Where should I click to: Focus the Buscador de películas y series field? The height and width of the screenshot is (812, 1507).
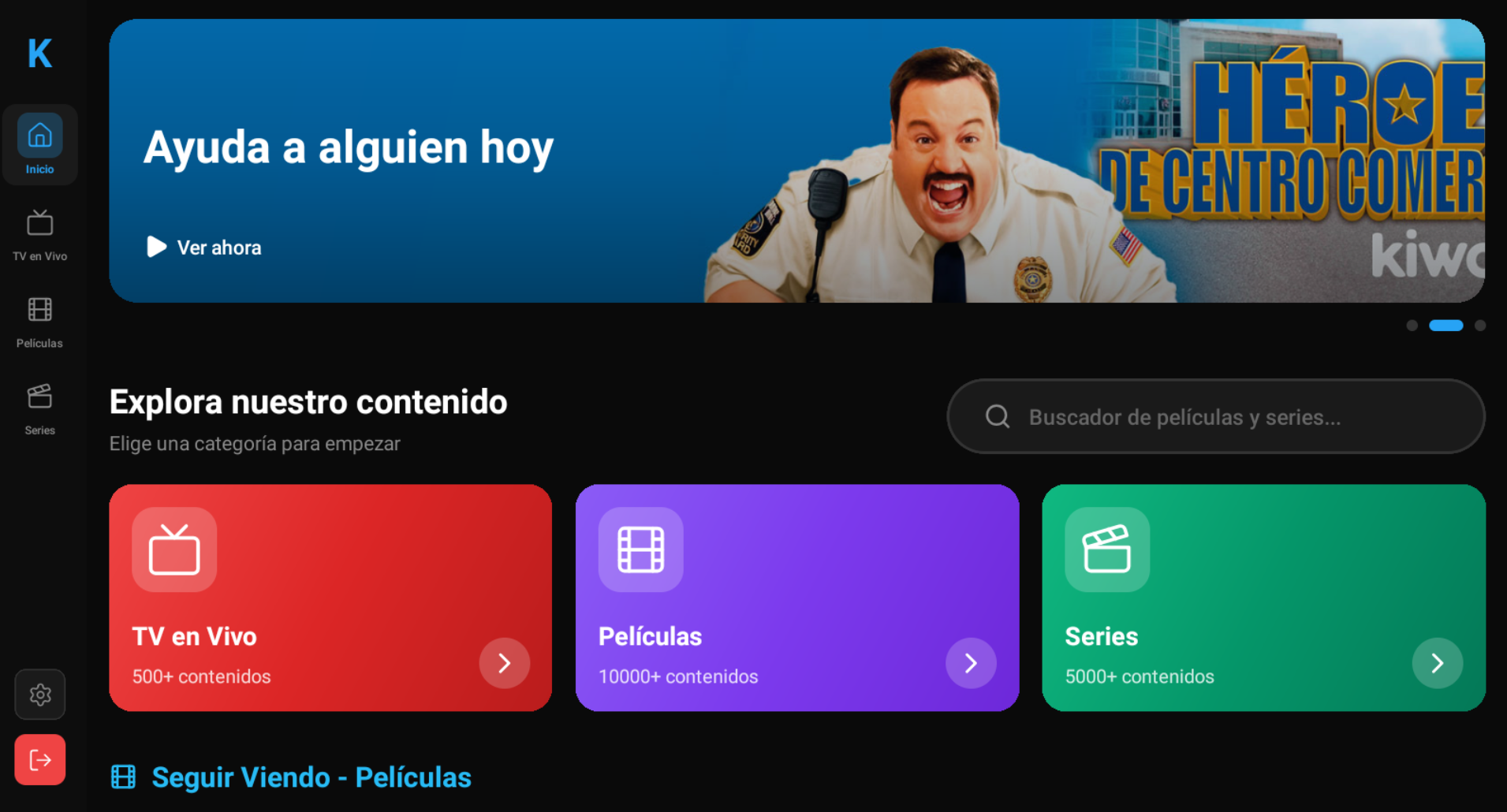click(x=1214, y=416)
